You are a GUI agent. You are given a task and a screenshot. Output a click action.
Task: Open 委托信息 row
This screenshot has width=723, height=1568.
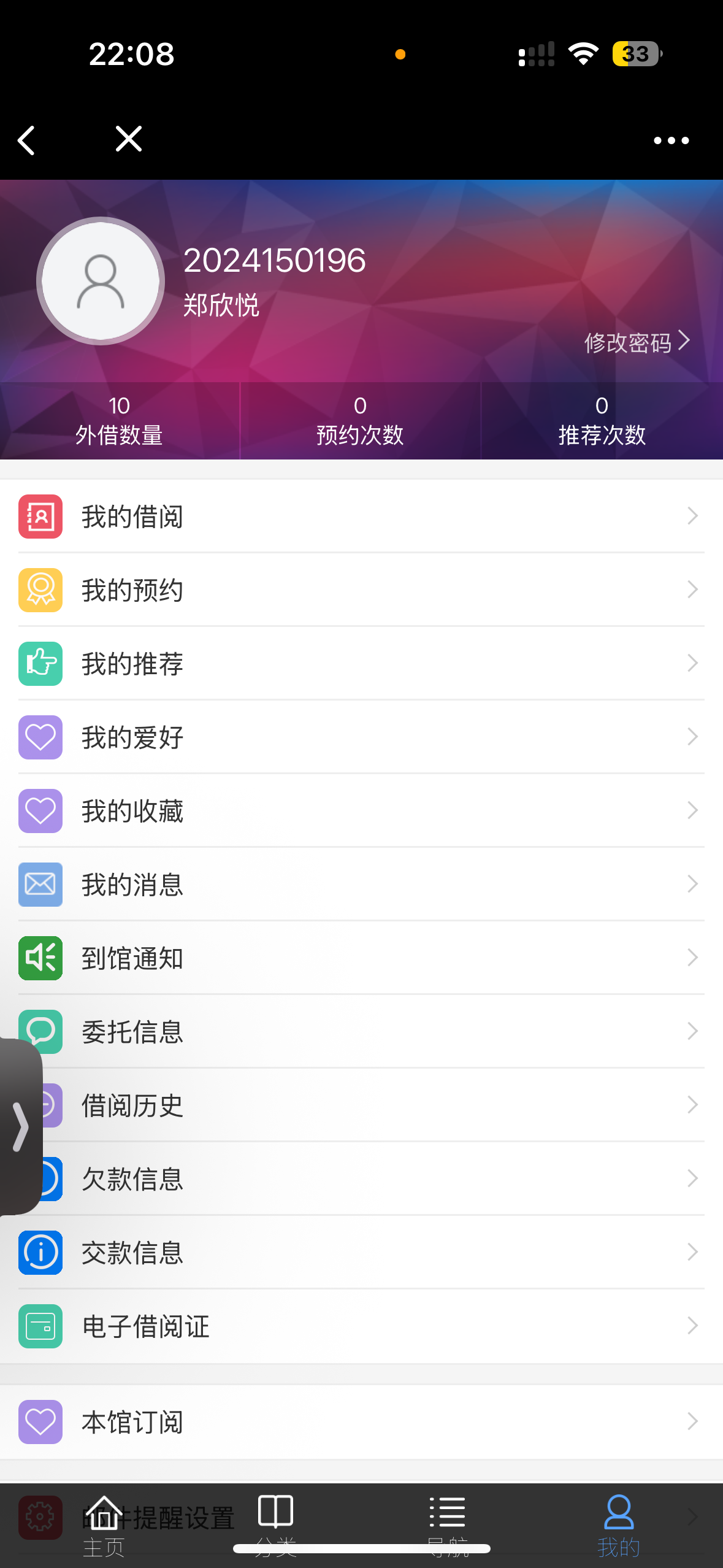pyautogui.click(x=361, y=1032)
